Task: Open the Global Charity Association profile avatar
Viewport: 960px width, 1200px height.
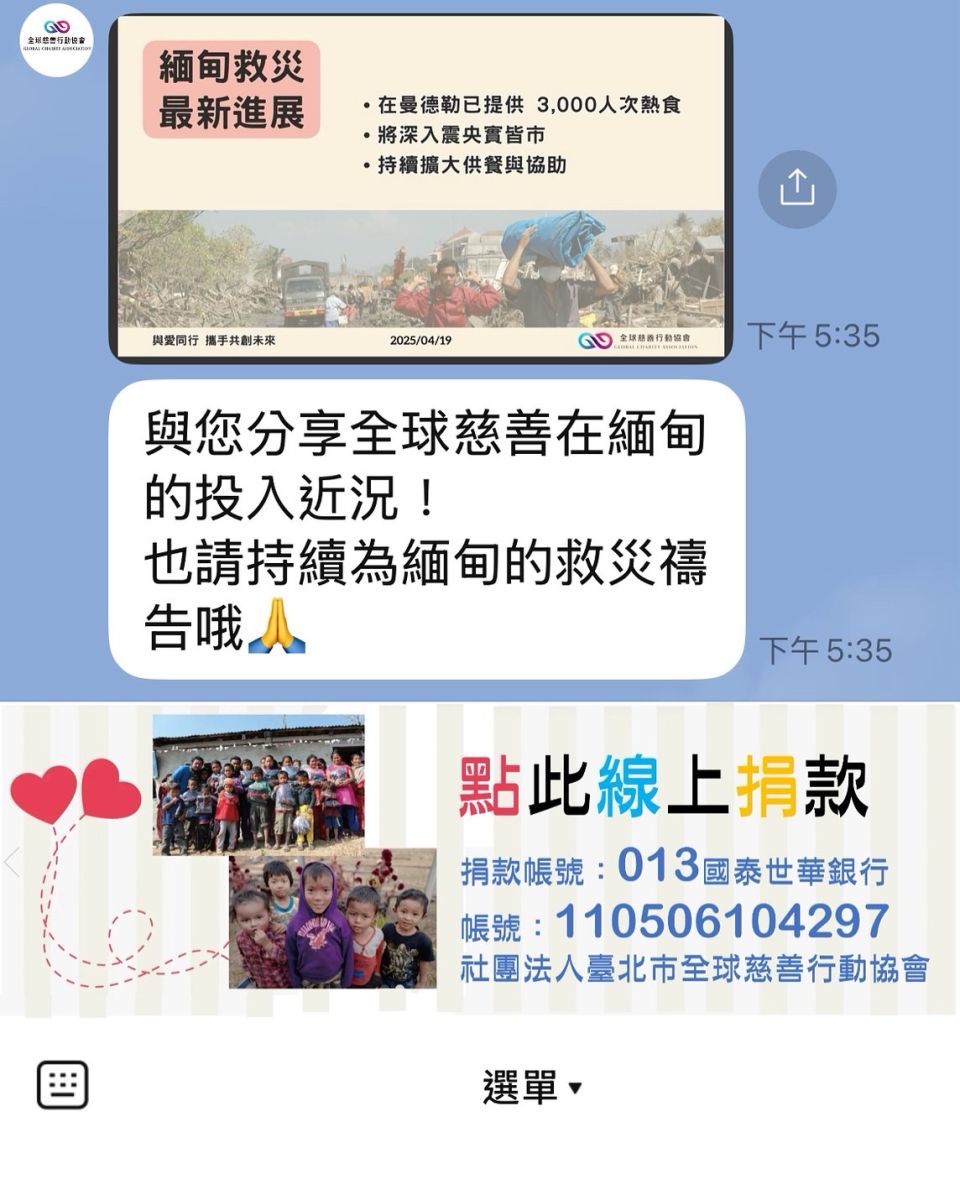Action: coord(57,41)
